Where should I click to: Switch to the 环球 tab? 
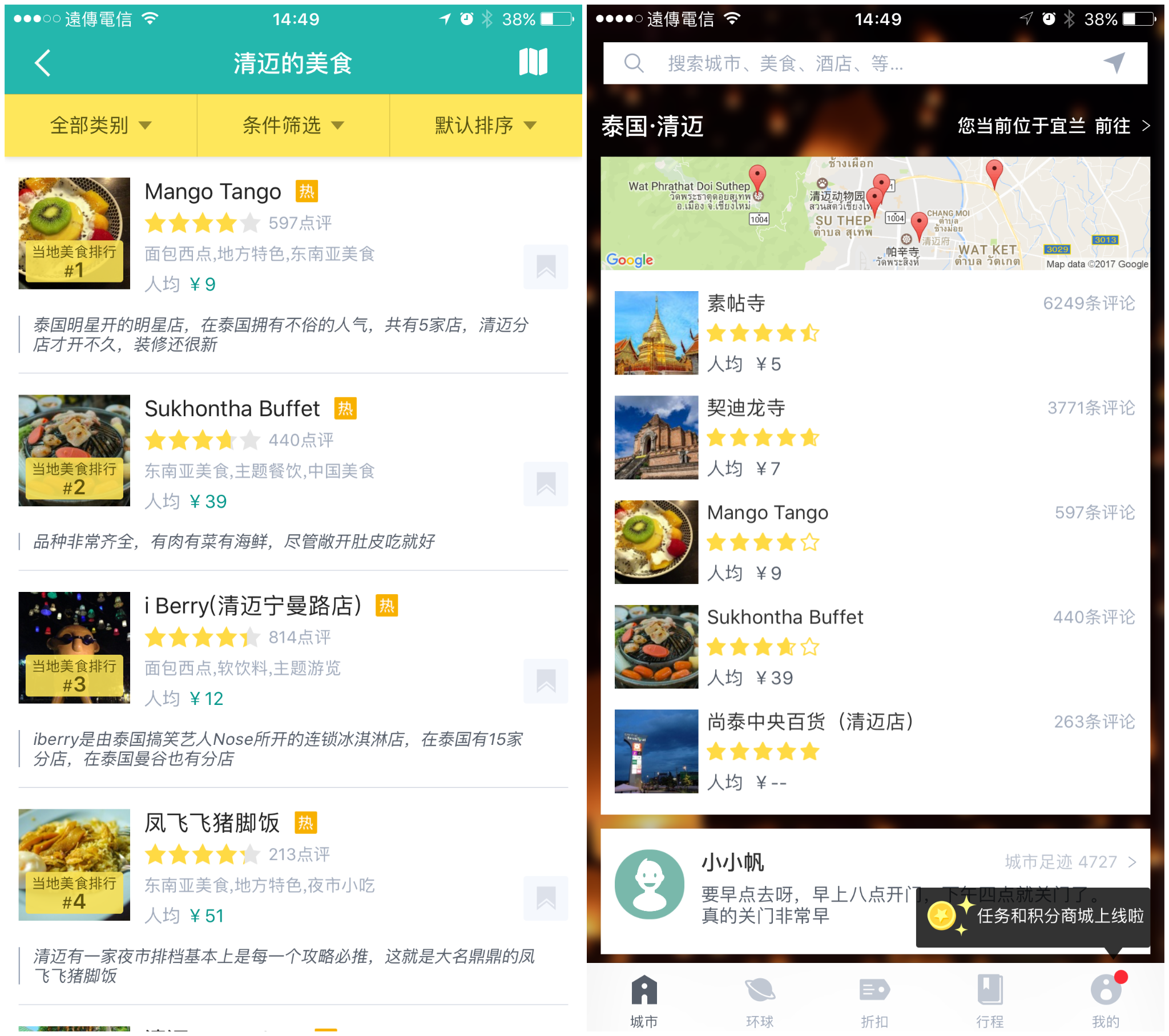click(760, 1001)
